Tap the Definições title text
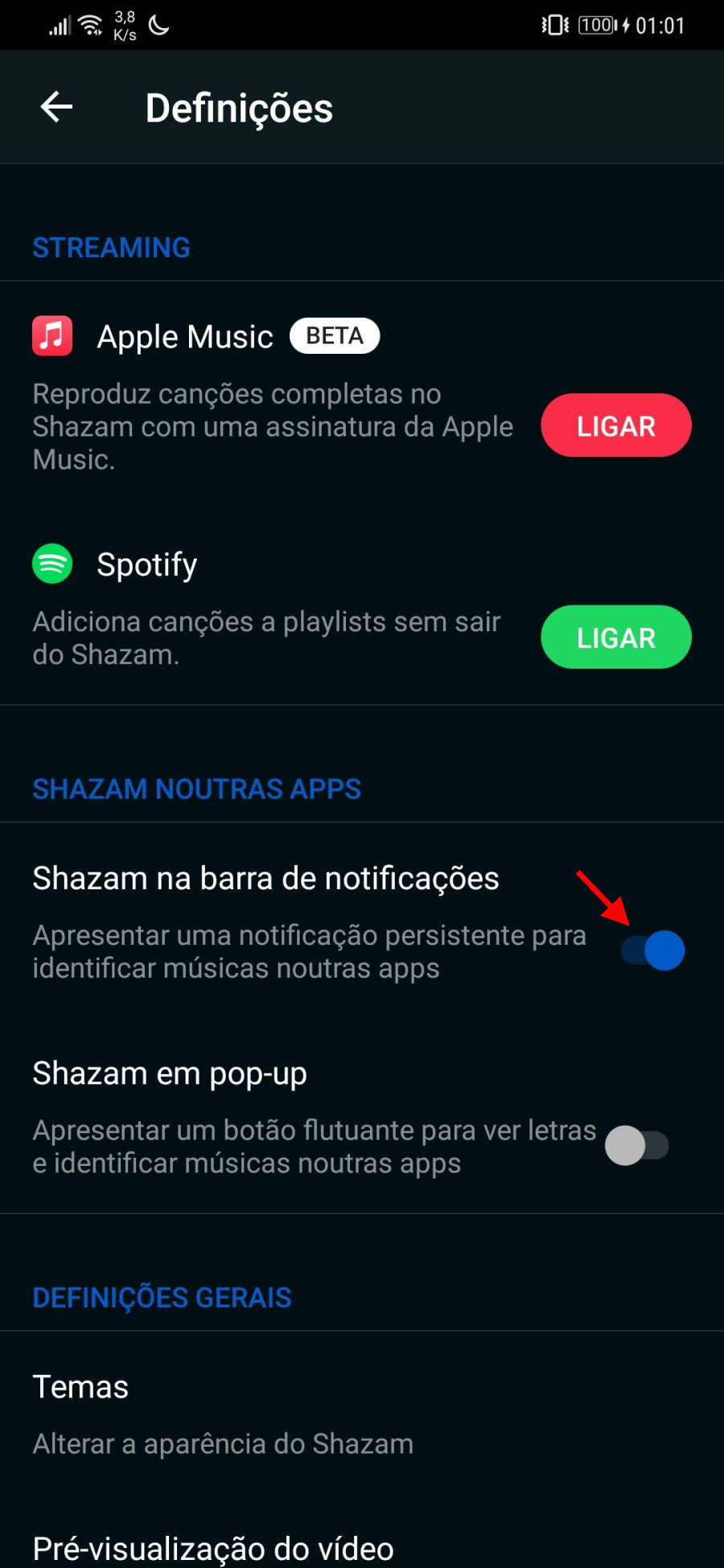Image resolution: width=724 pixels, height=1568 pixels. coord(238,108)
